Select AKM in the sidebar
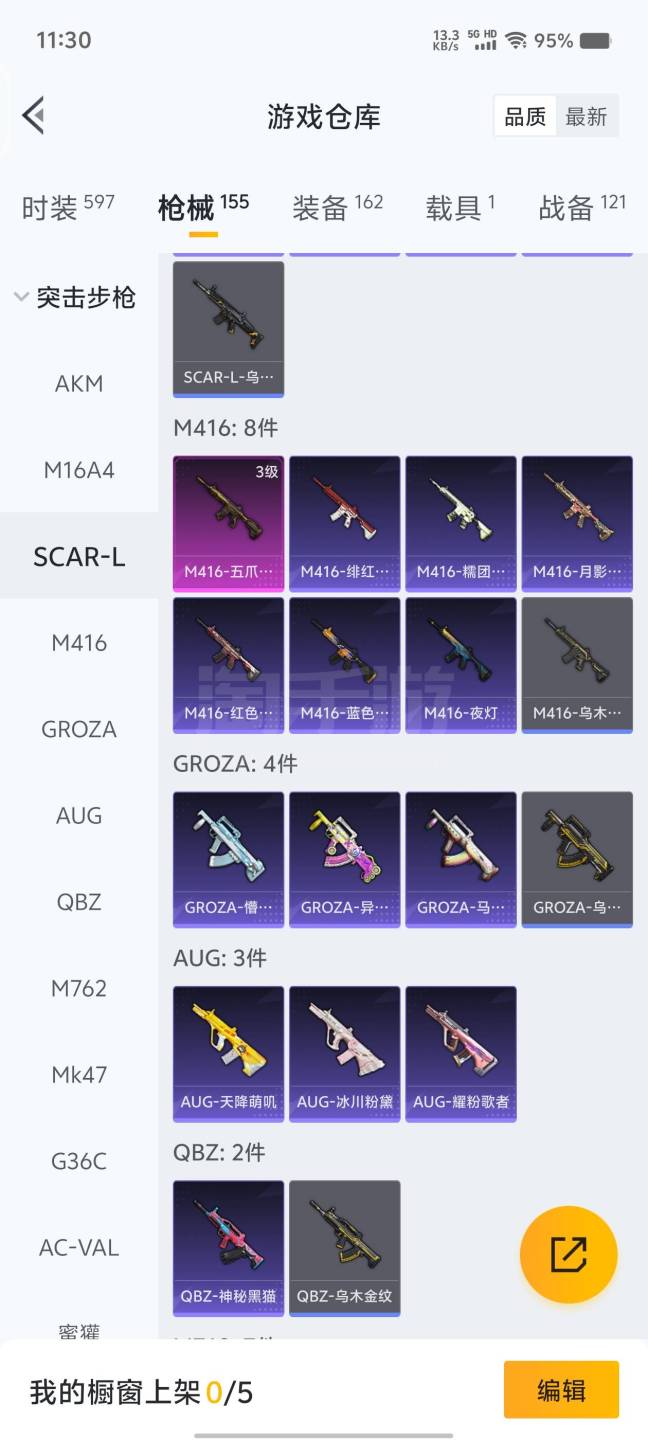This screenshot has height=1440, width=648. pos(79,384)
